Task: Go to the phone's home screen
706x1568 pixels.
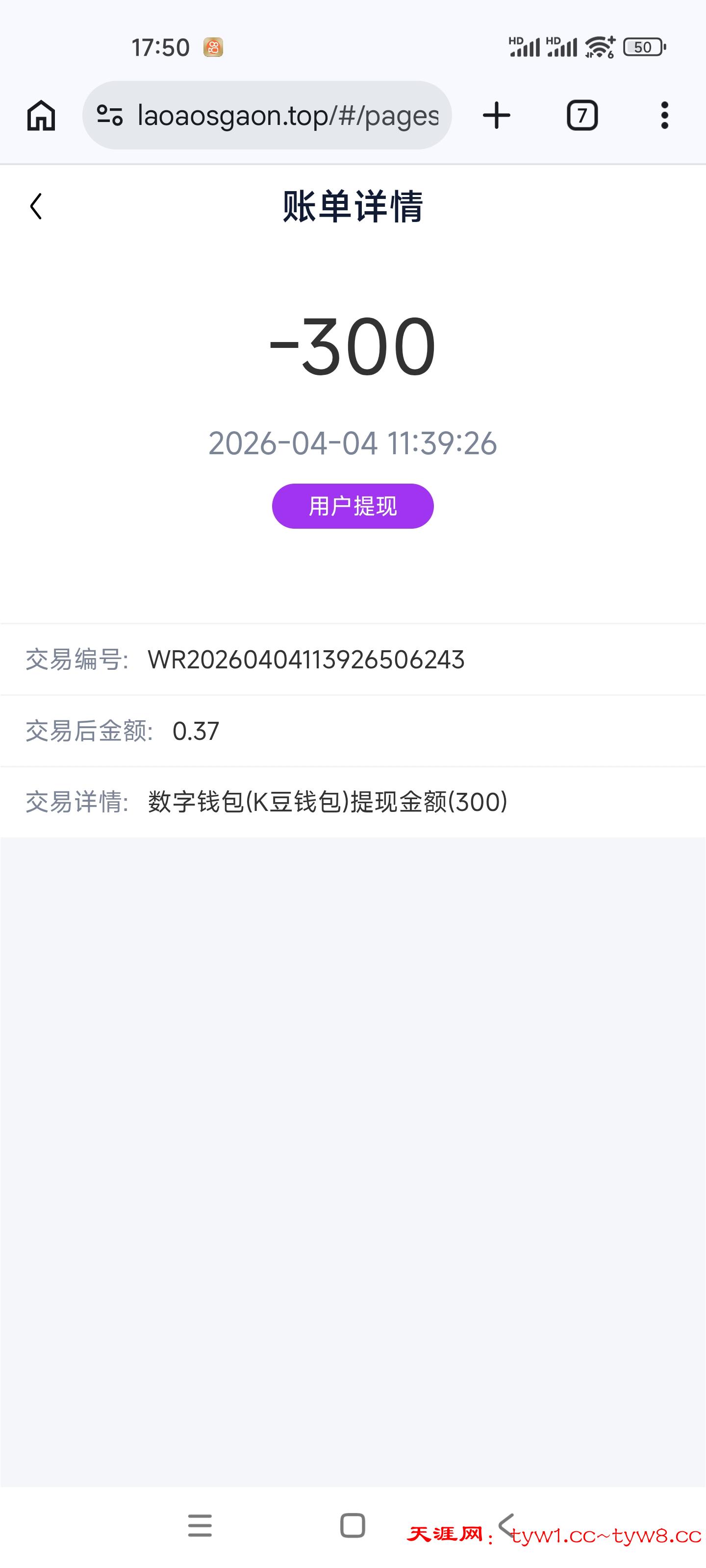Action: (353, 1525)
